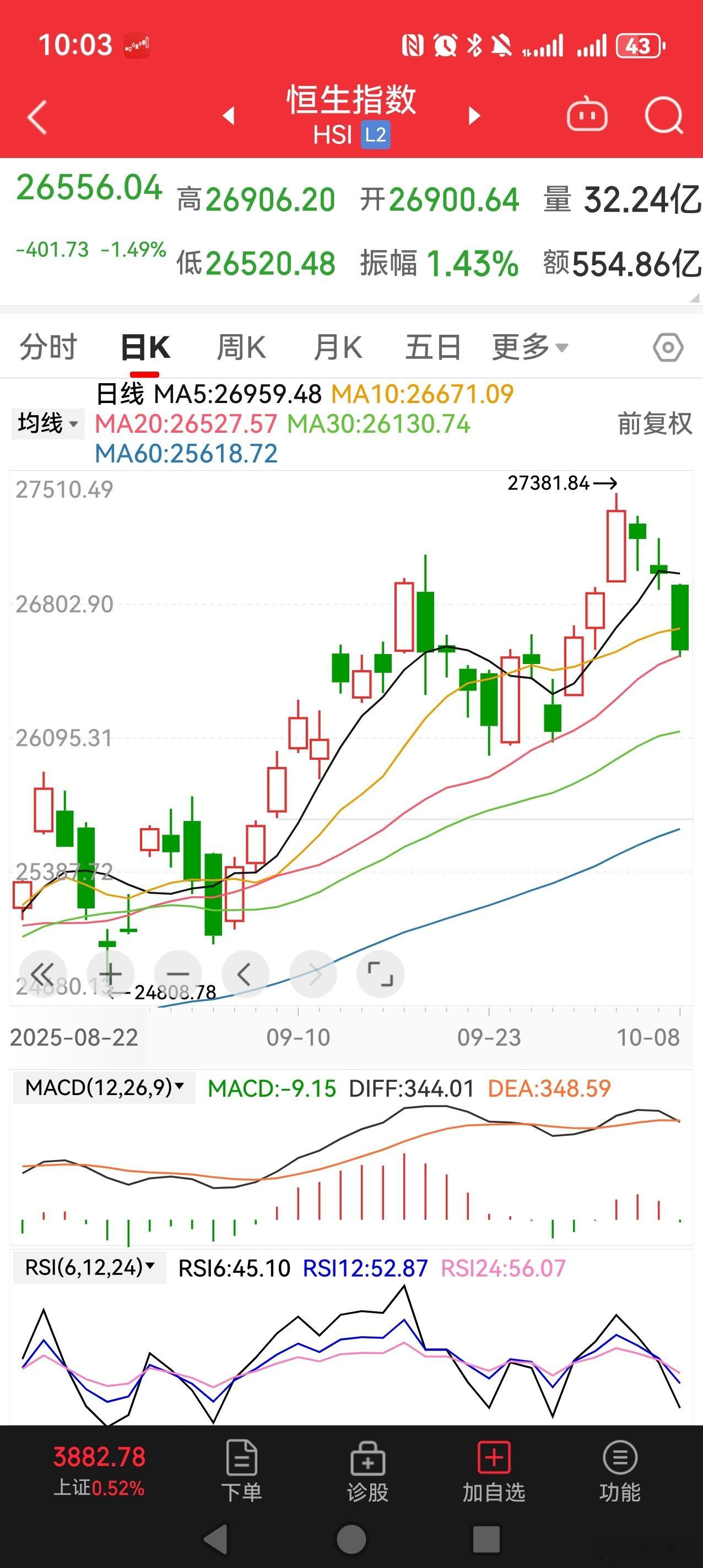Open chart settings hexagon icon
The height and width of the screenshot is (1568, 703).
point(668,347)
